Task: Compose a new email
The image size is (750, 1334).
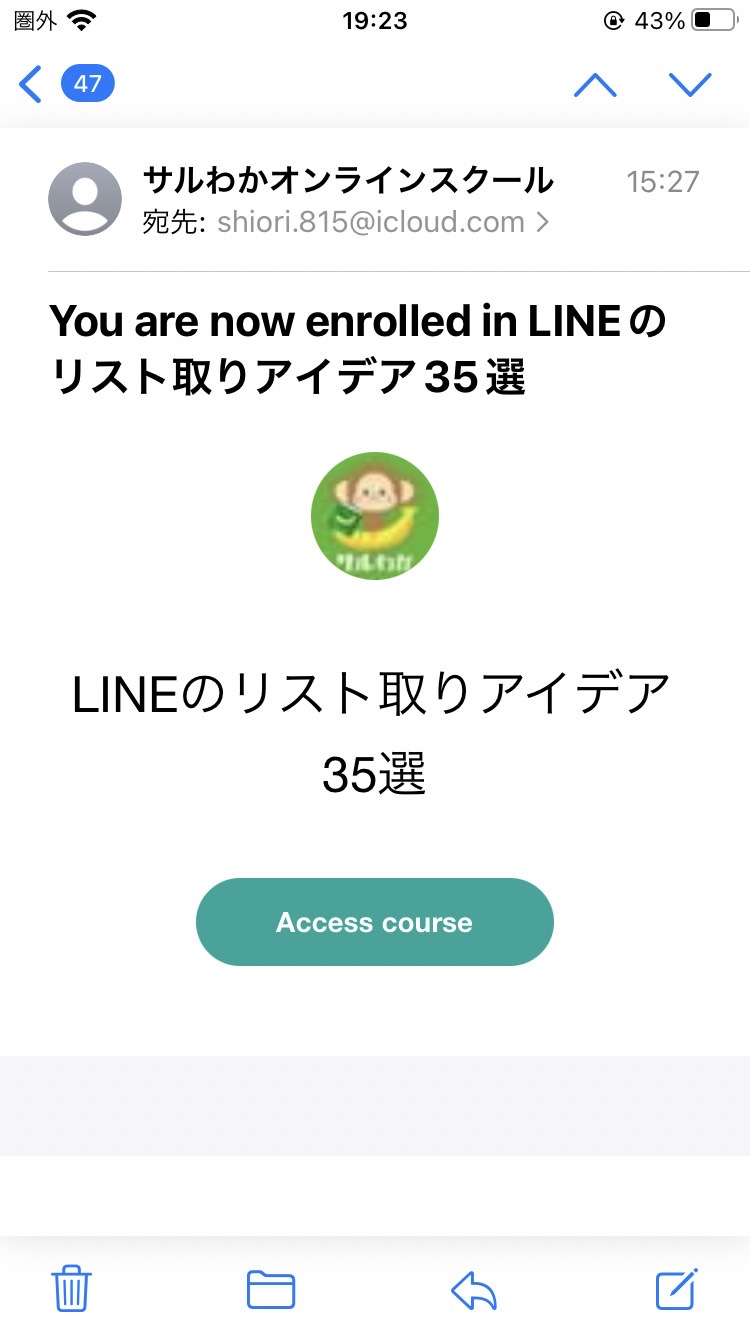Action: click(x=677, y=1288)
